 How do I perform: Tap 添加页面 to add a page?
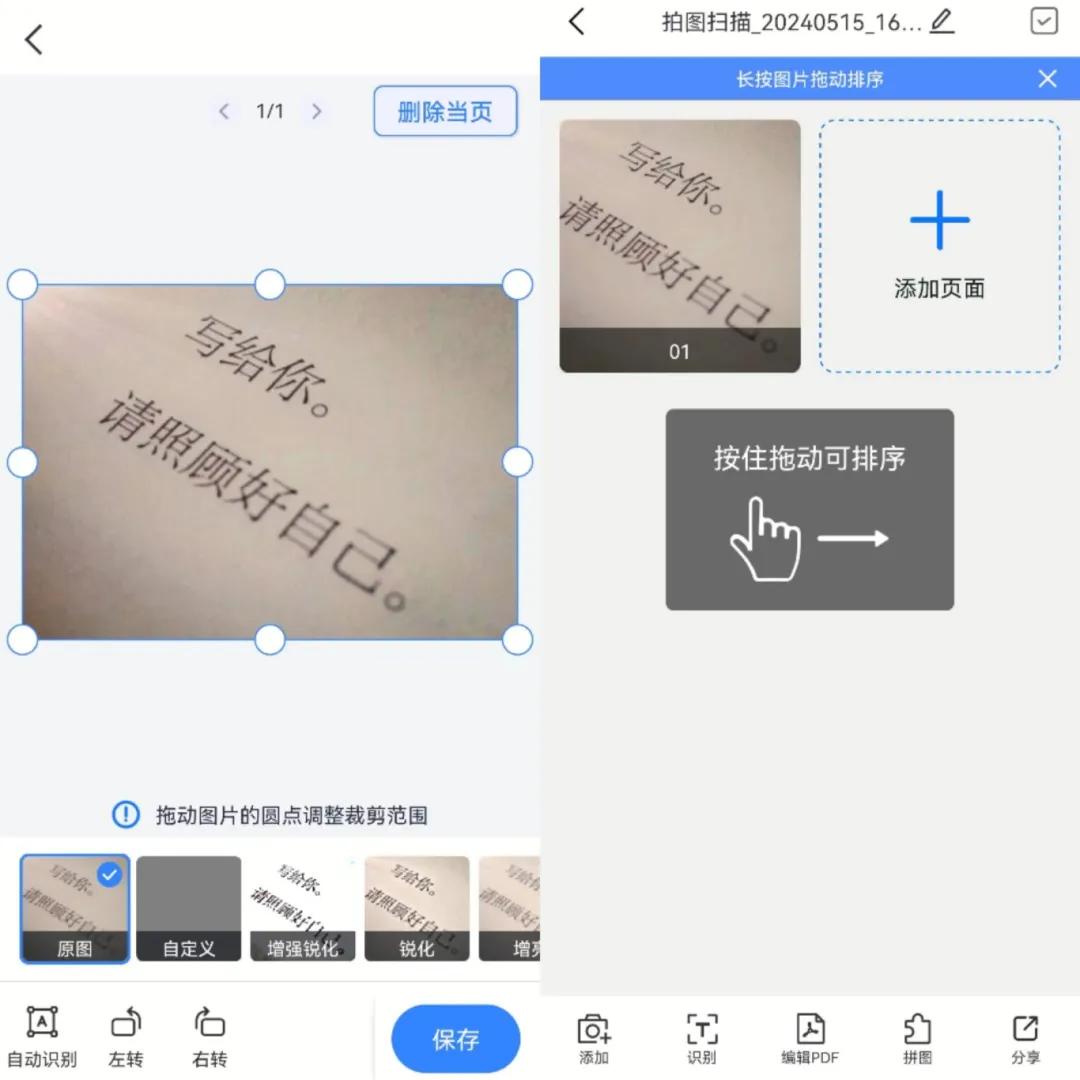pyautogui.click(x=939, y=246)
